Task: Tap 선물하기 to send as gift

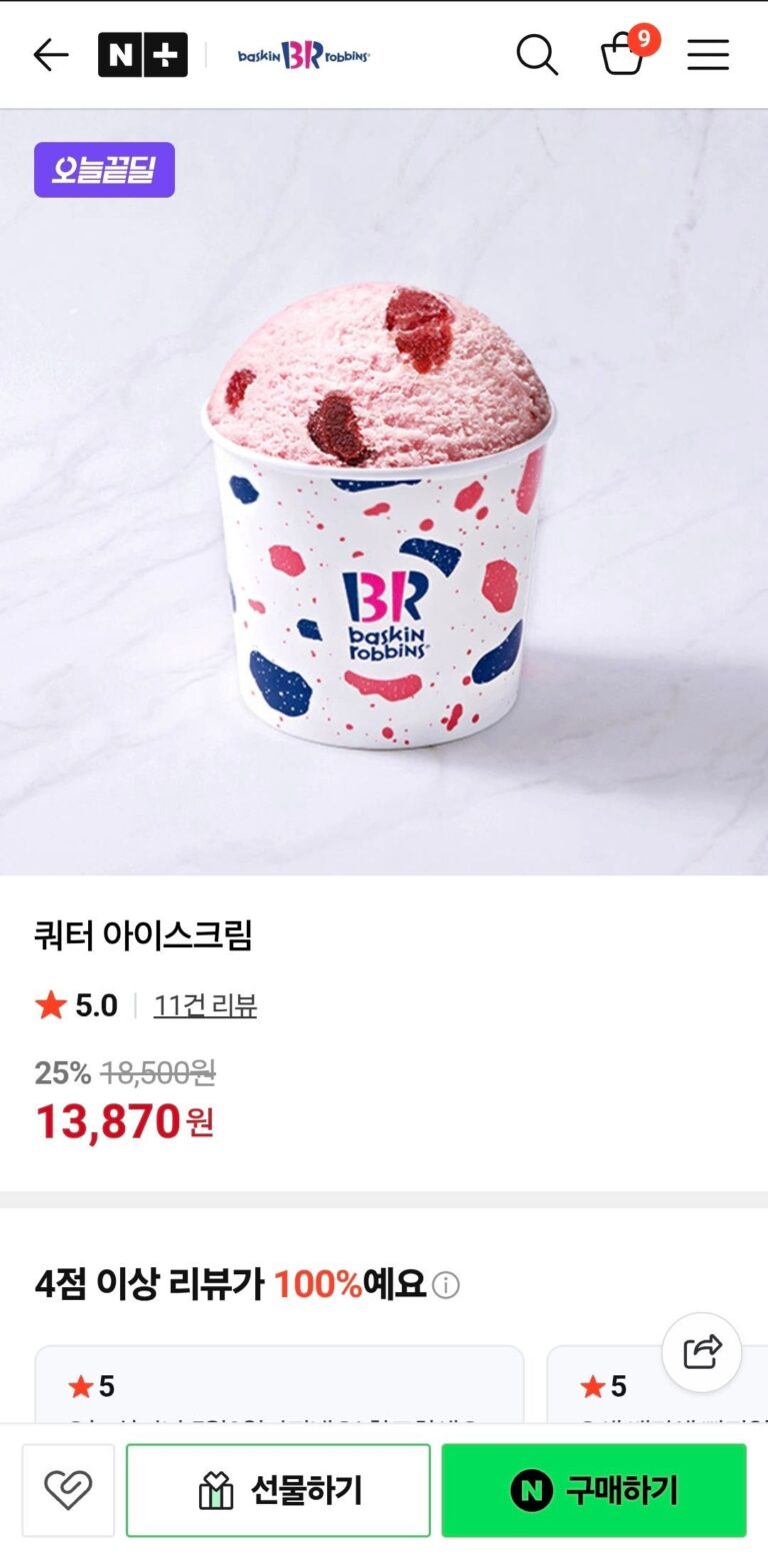Action: [x=278, y=1490]
